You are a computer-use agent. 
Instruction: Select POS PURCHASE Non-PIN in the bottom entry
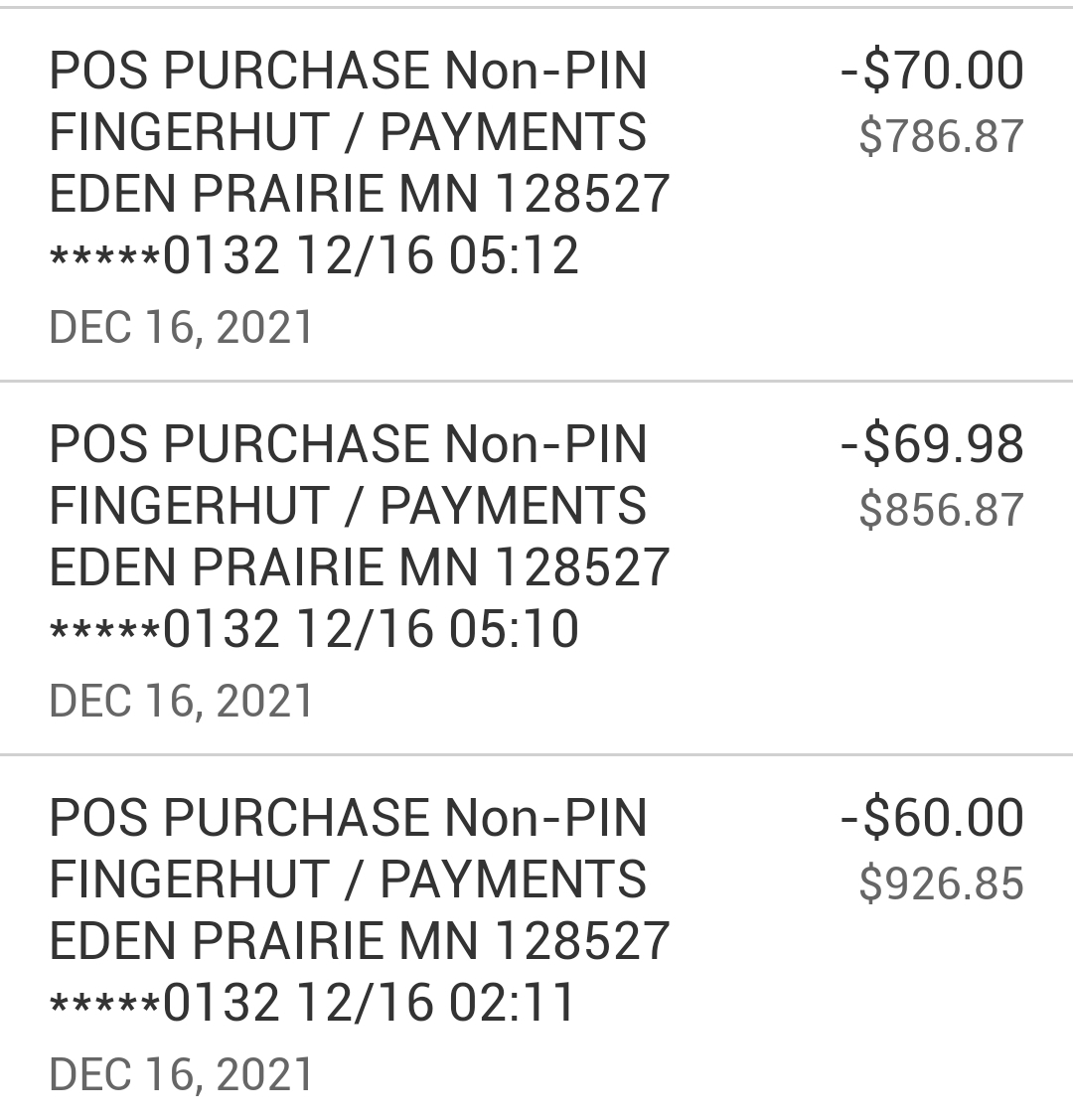click(350, 818)
